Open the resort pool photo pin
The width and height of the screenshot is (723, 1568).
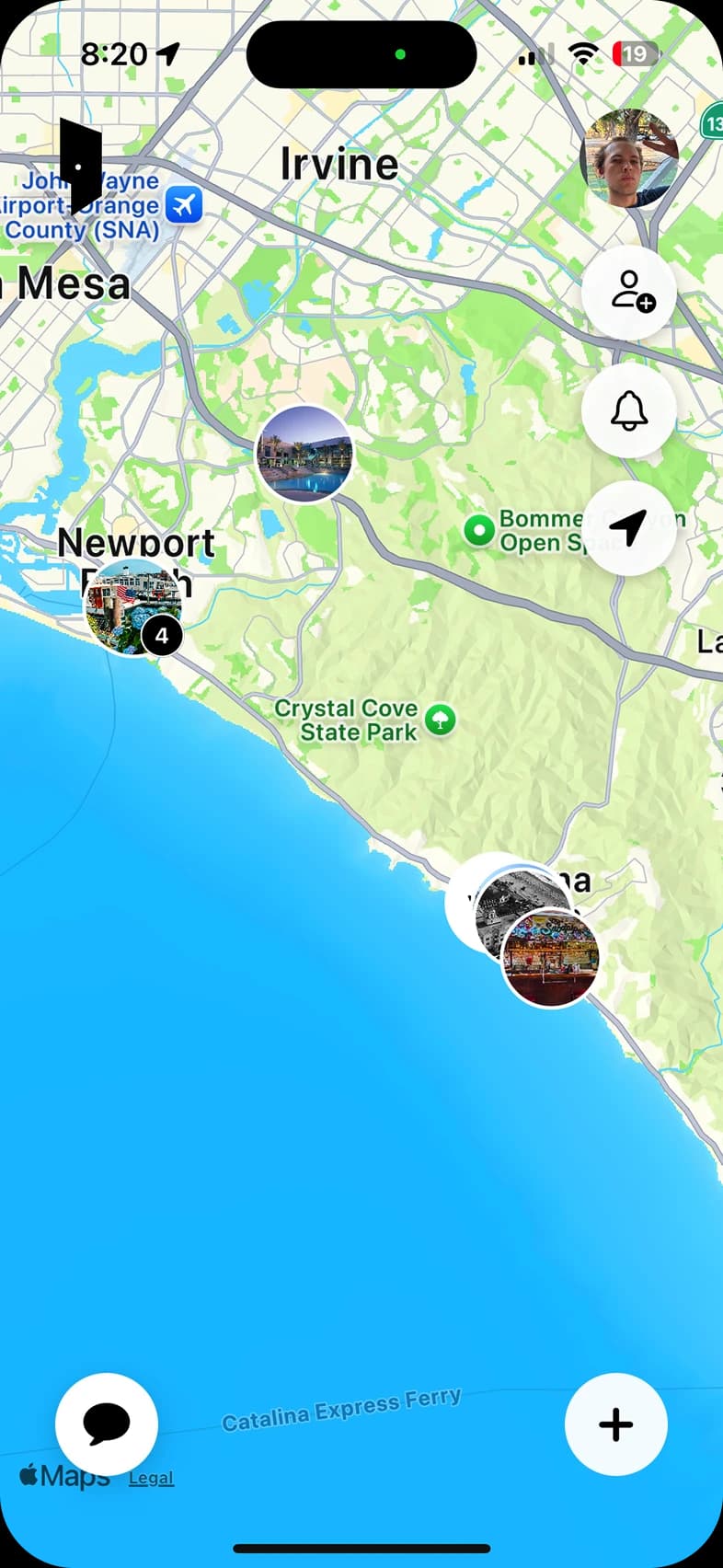(304, 454)
